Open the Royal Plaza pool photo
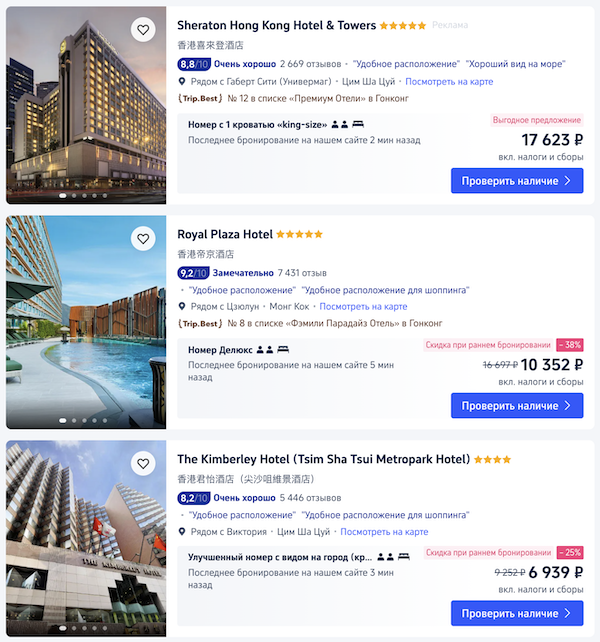 86,322
